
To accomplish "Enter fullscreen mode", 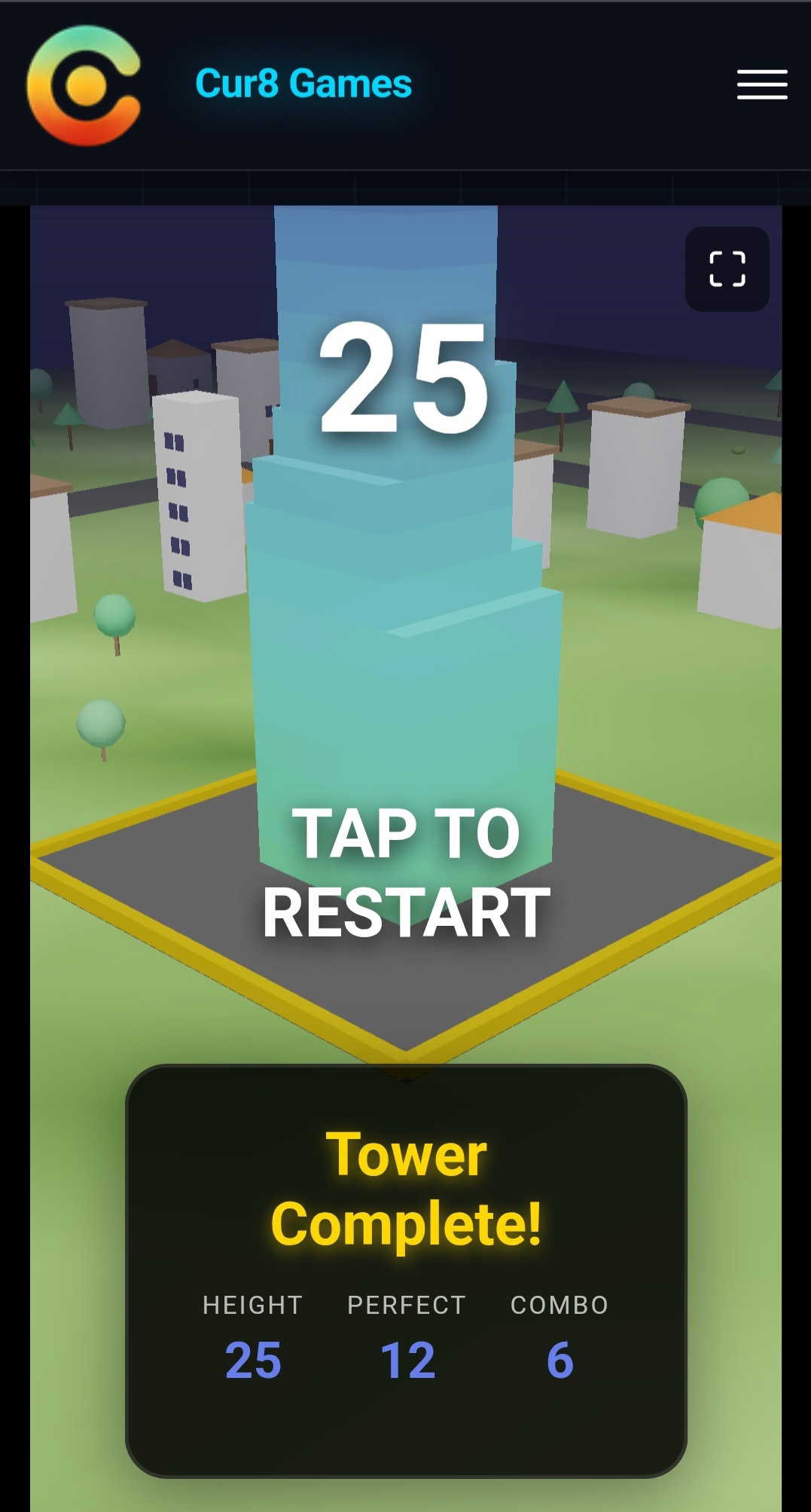I will (x=727, y=269).
